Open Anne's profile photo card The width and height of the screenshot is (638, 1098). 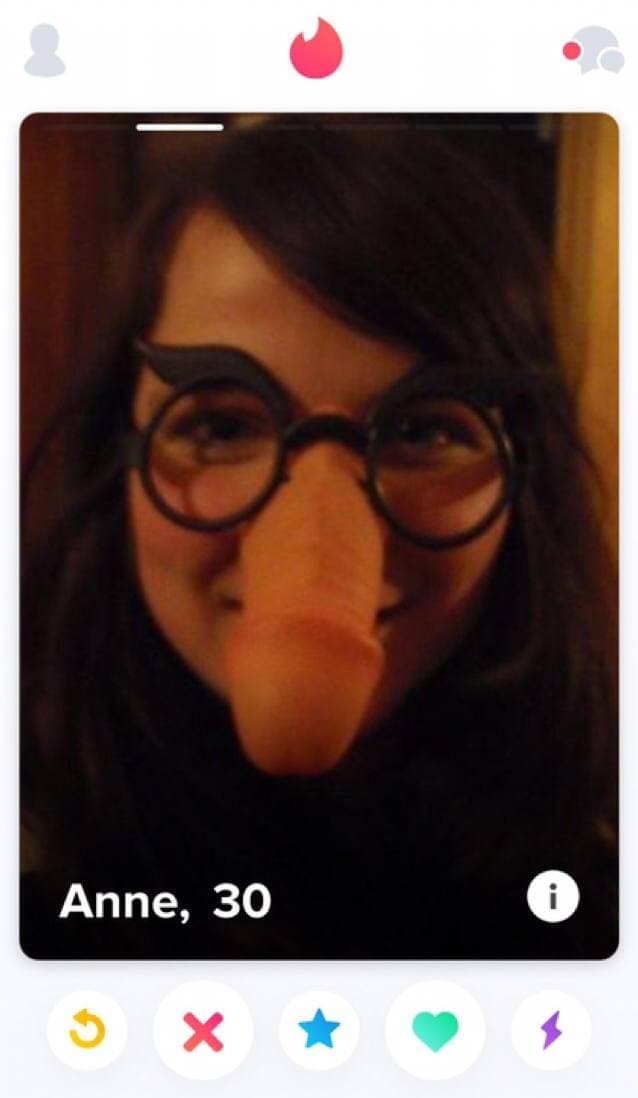pos(319,500)
